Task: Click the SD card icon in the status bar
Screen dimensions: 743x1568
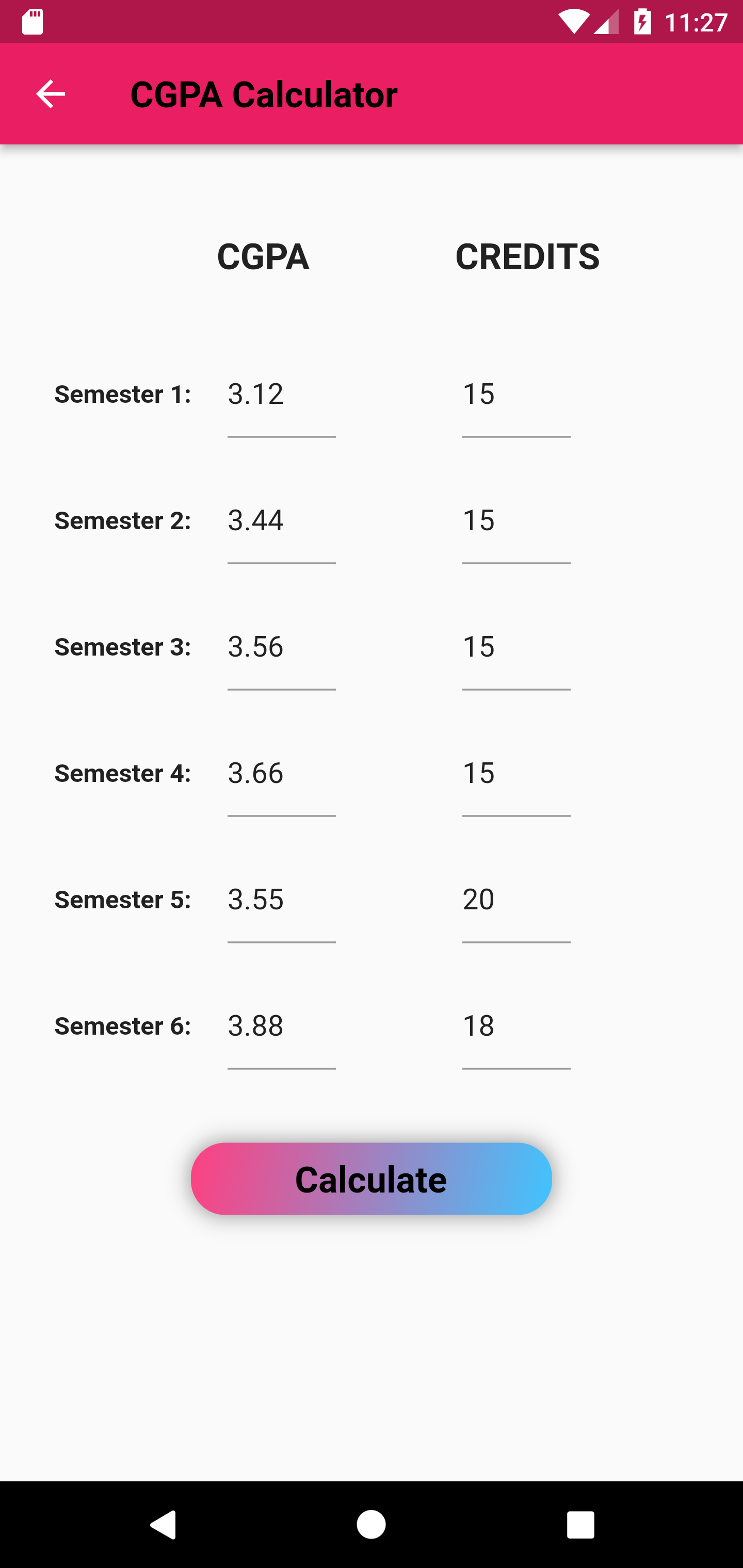Action: pos(33,22)
